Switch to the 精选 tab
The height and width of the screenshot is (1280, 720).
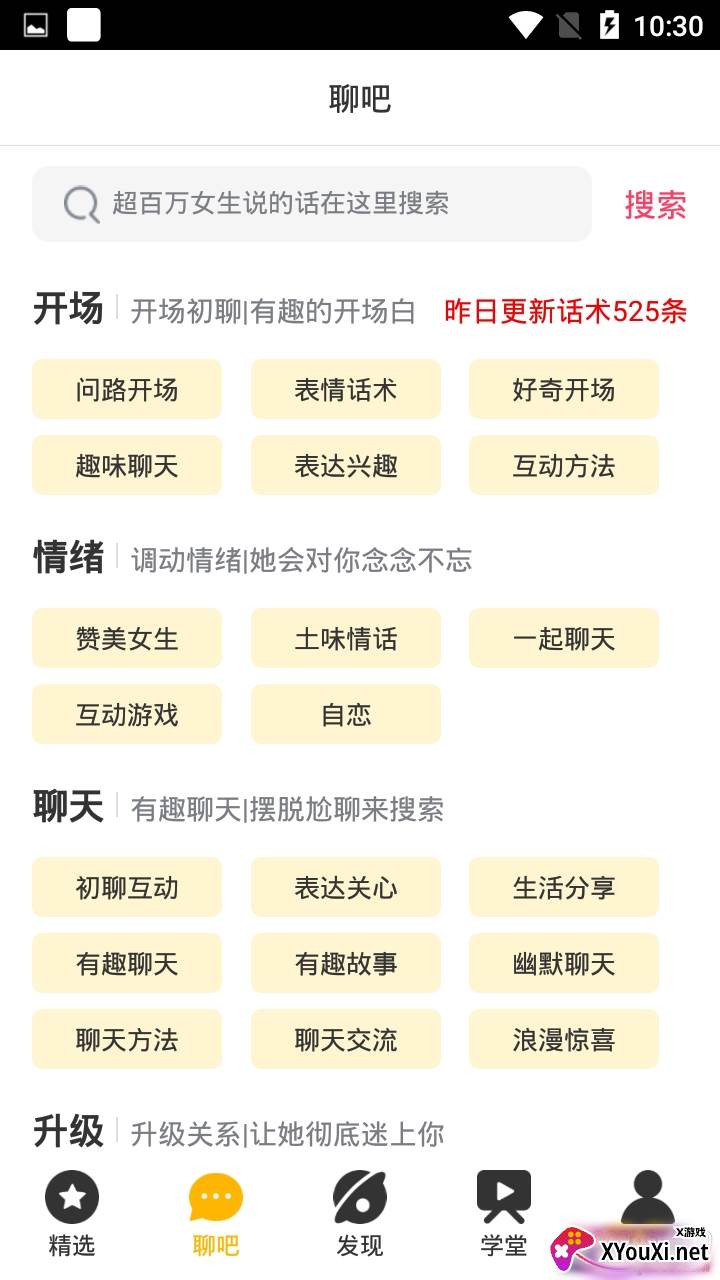tap(72, 1212)
